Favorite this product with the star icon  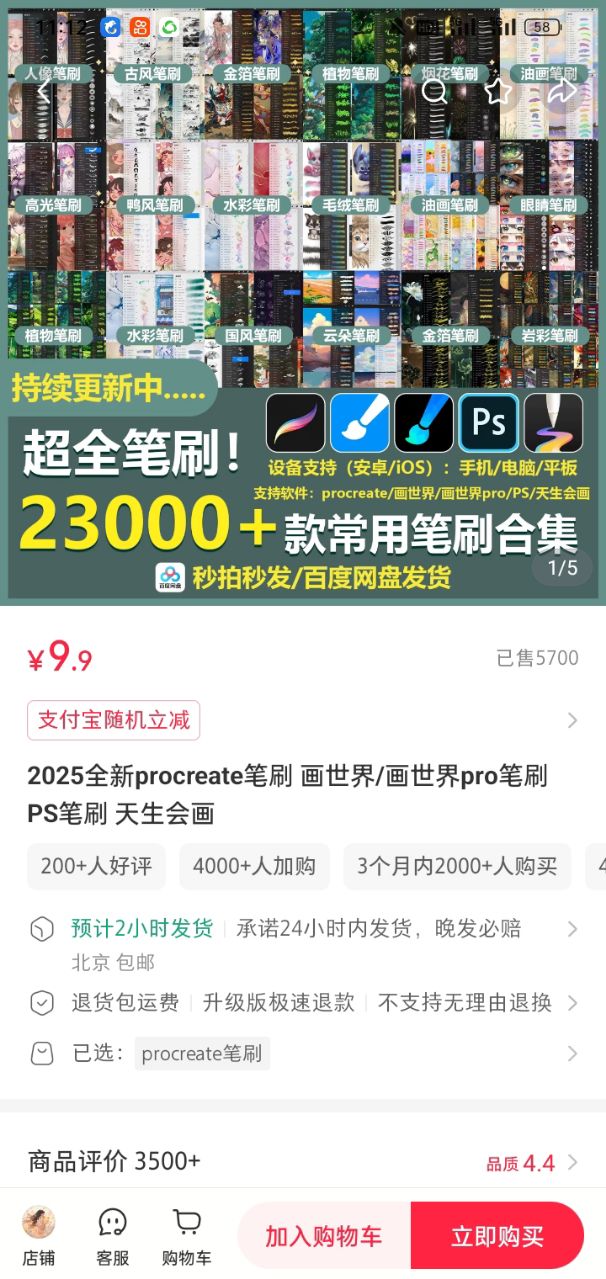click(498, 91)
